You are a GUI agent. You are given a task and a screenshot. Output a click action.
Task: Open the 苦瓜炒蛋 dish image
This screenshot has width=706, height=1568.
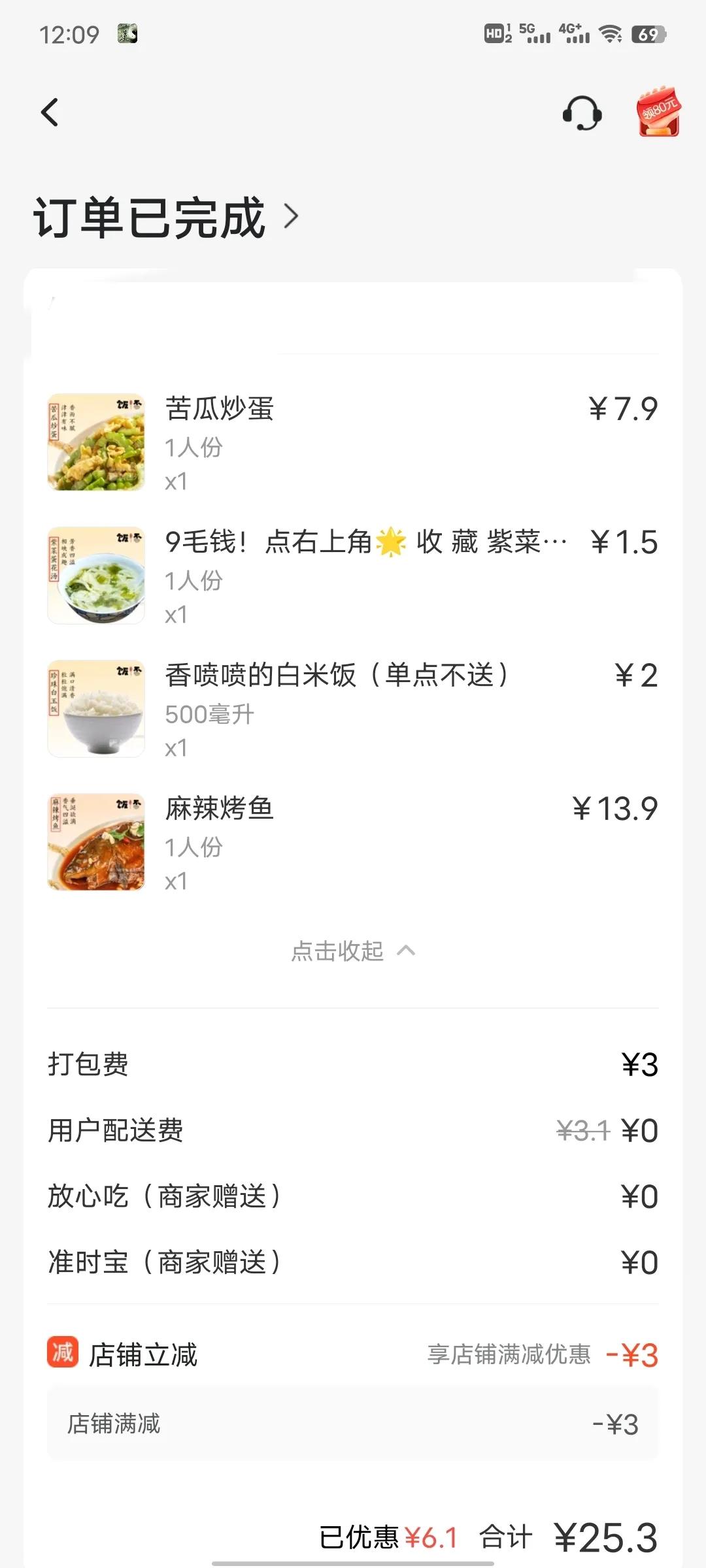pyautogui.click(x=95, y=440)
